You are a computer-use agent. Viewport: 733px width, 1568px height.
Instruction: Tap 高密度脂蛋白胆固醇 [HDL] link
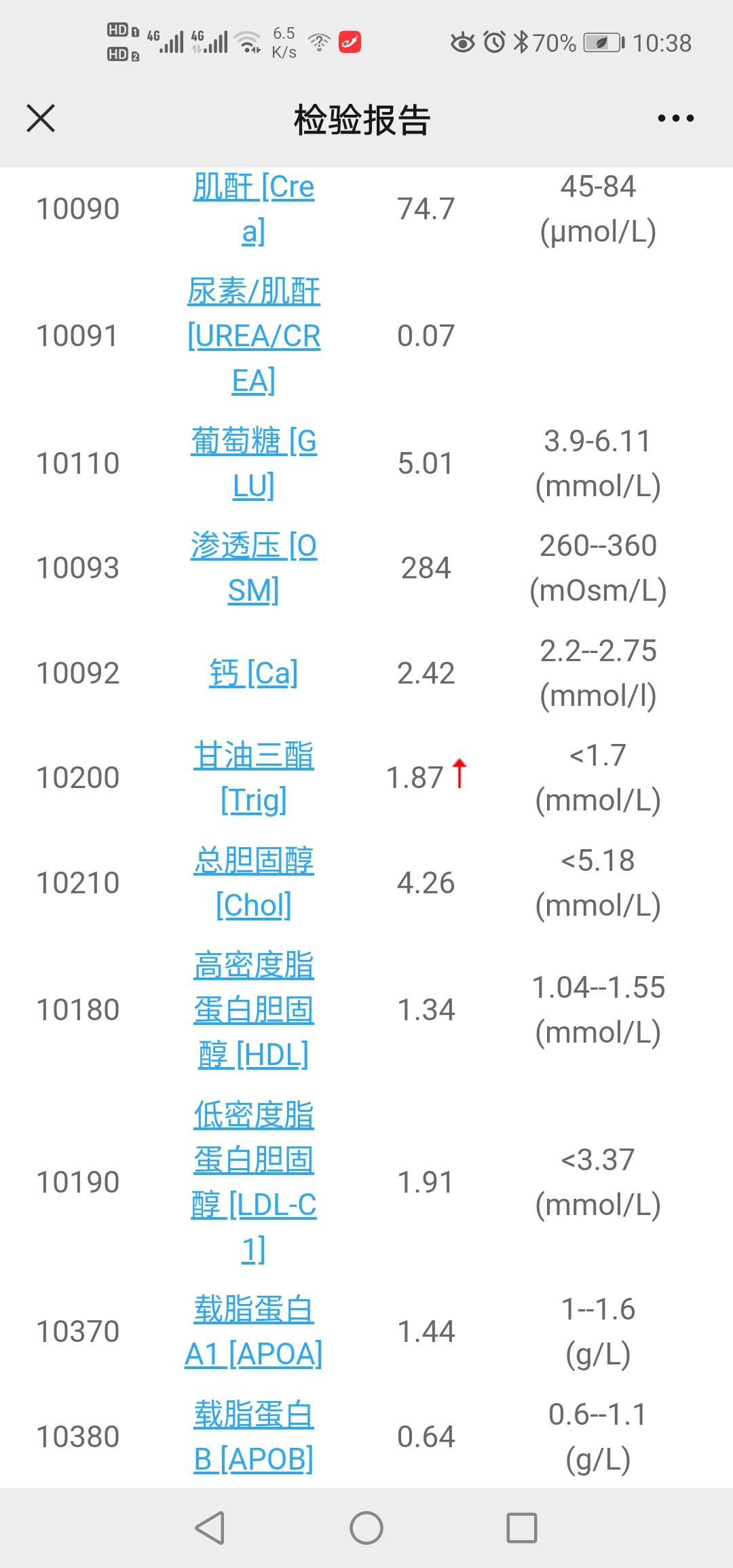click(x=253, y=1009)
